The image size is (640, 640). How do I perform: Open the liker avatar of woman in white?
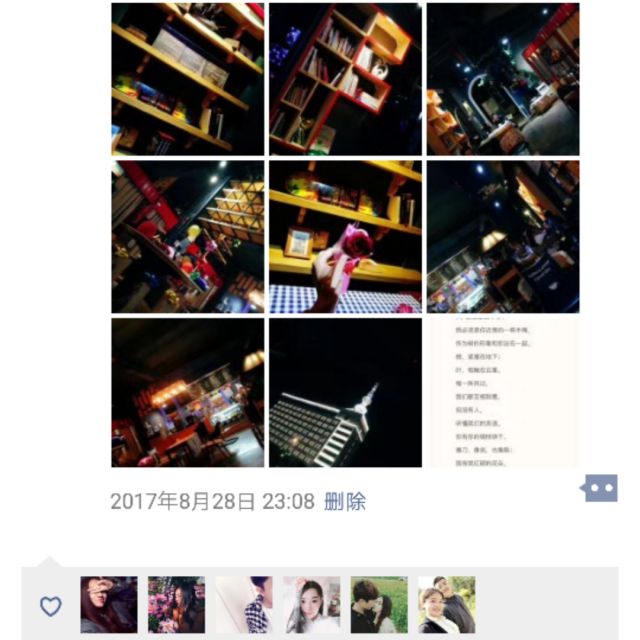[311, 605]
